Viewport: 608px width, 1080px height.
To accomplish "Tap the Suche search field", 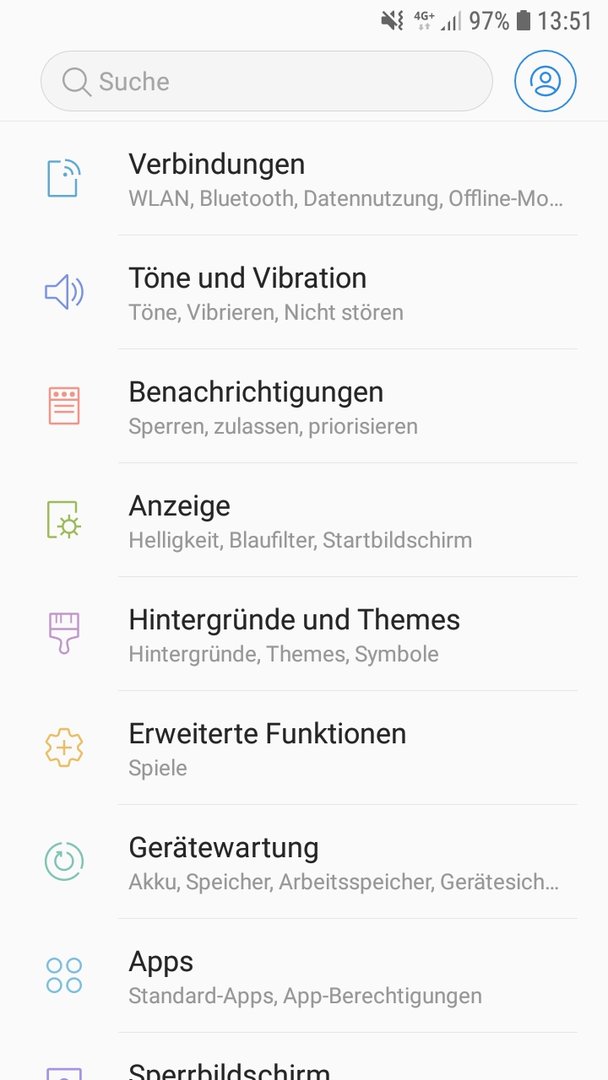I will tap(266, 81).
